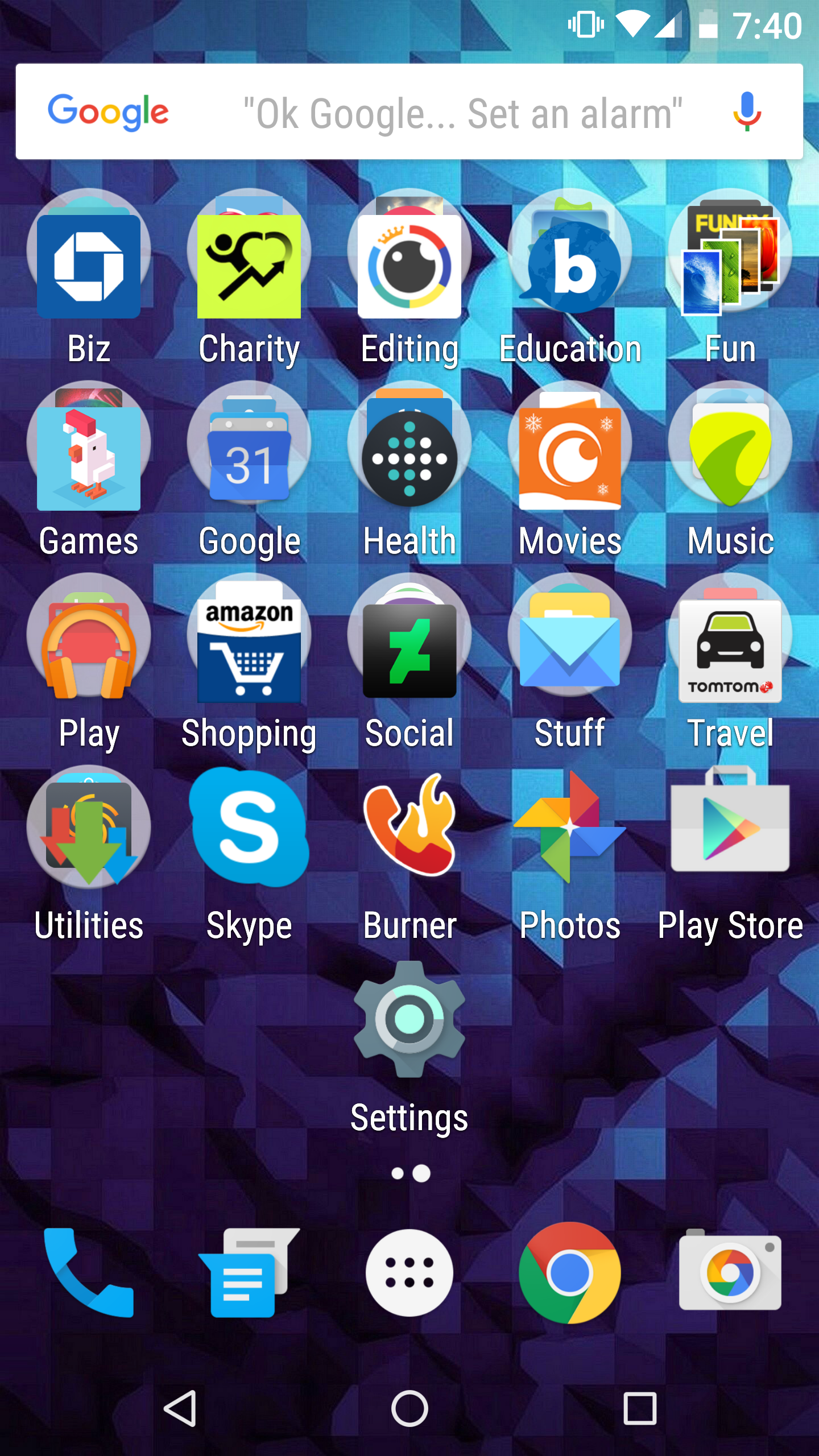
Task: Launch Chrome browser
Action: pyautogui.click(x=570, y=1273)
